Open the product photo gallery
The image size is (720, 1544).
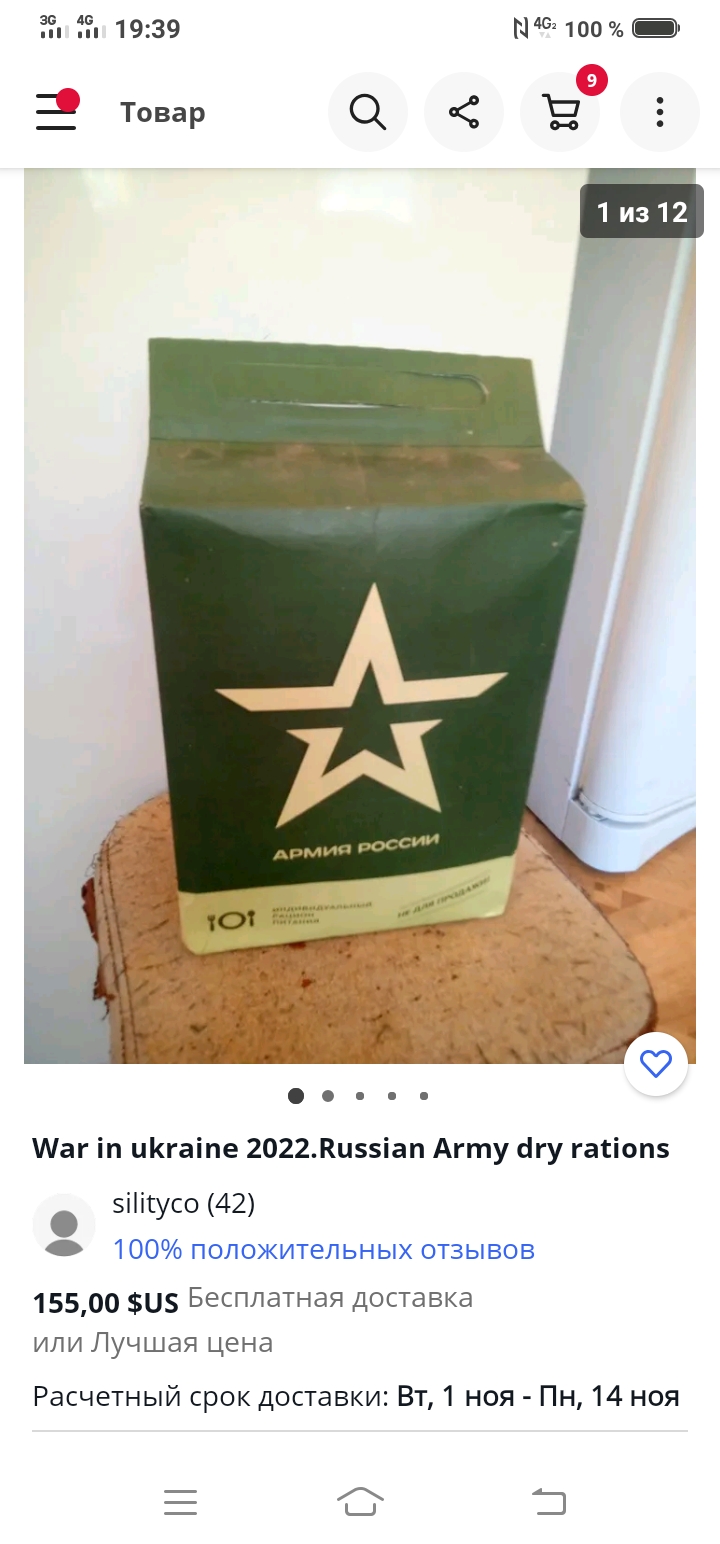pyautogui.click(x=360, y=615)
